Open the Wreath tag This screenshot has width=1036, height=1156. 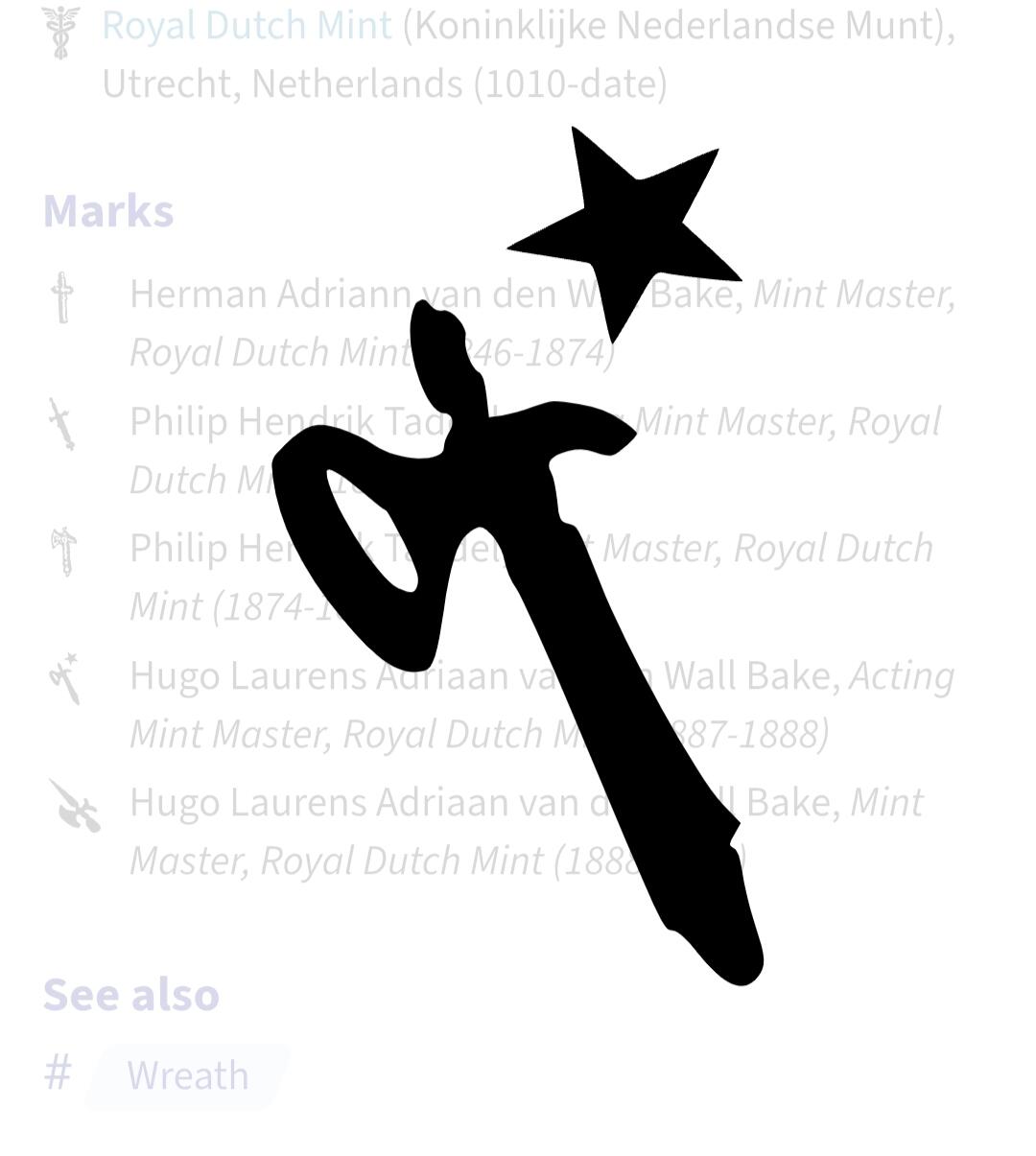[x=189, y=1074]
